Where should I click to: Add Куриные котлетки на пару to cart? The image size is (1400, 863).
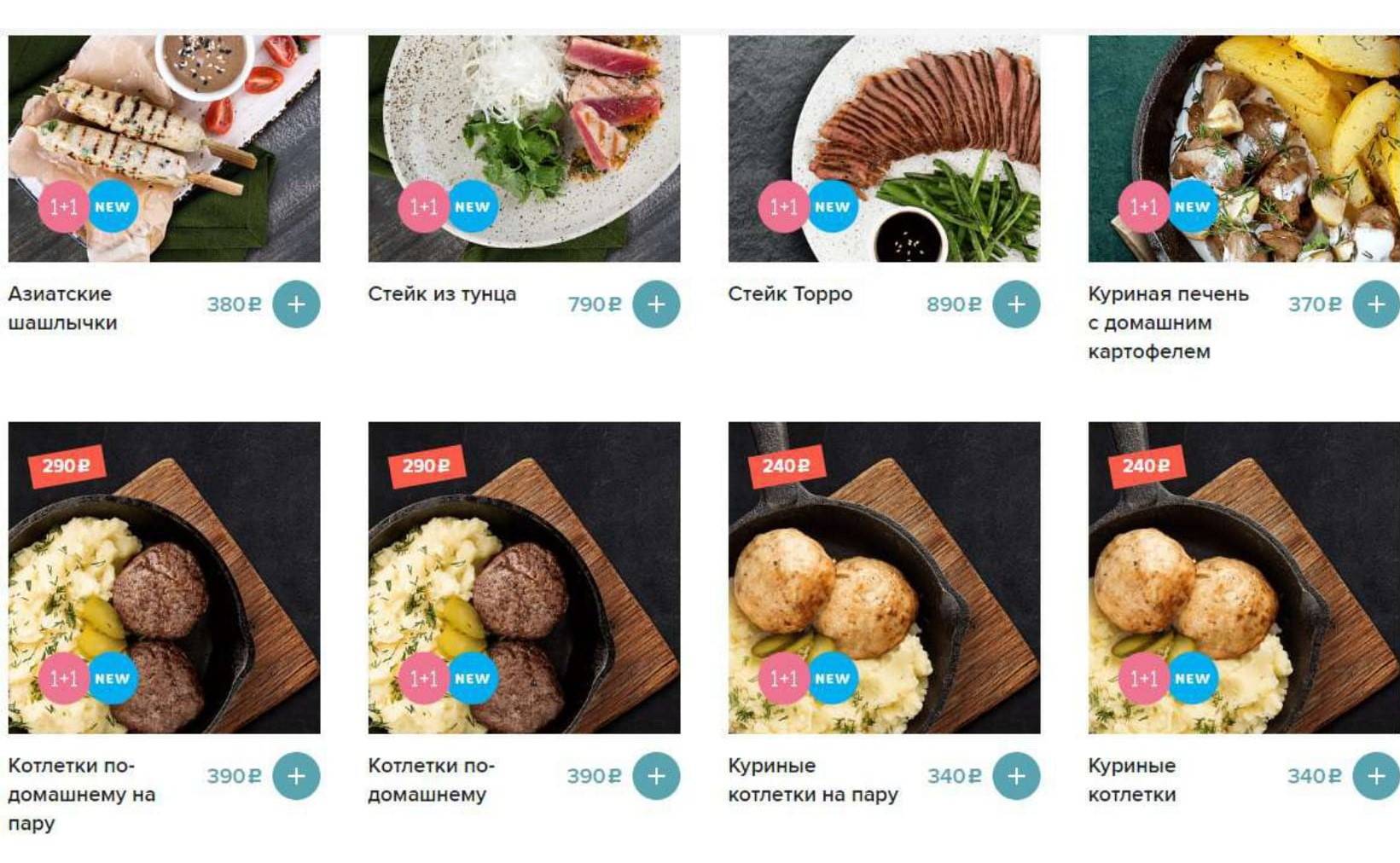[x=1016, y=776]
